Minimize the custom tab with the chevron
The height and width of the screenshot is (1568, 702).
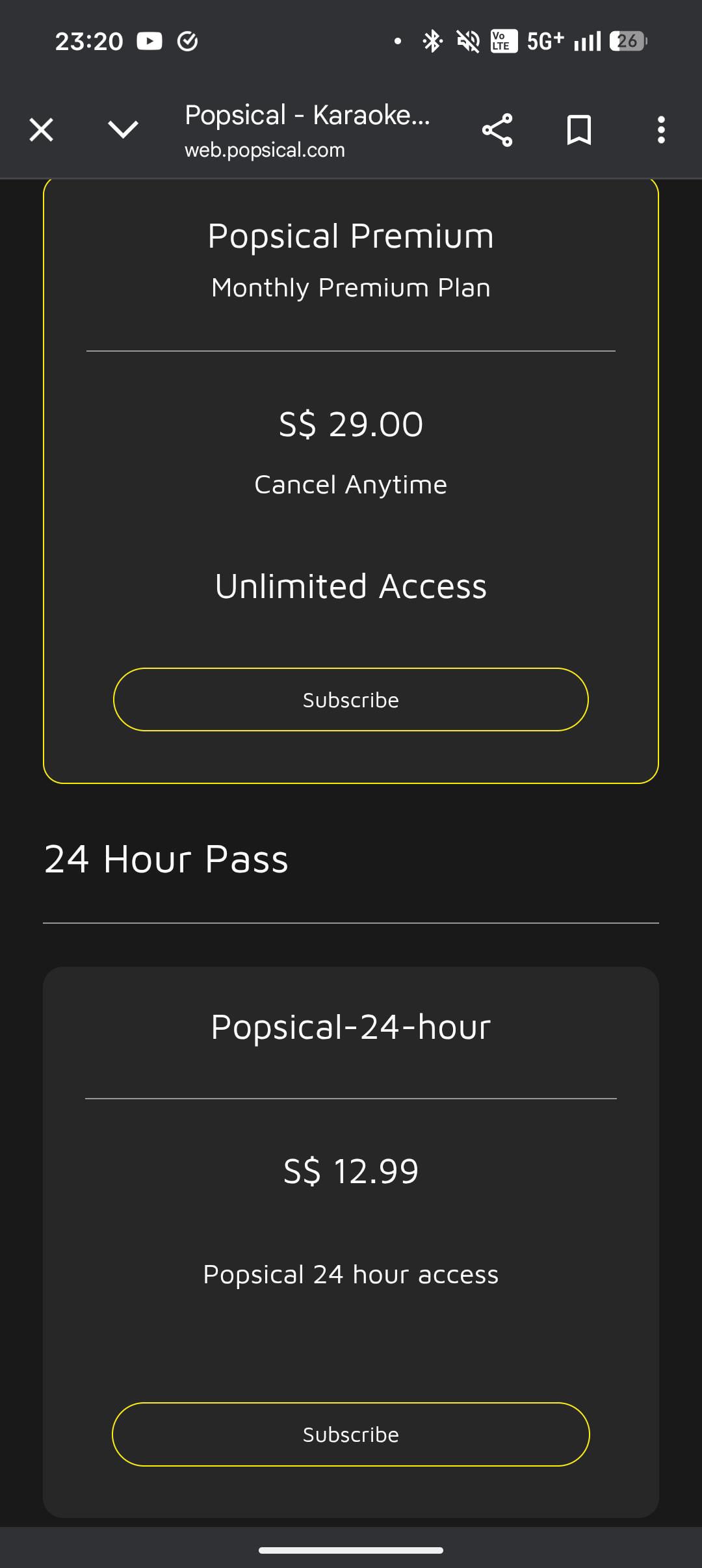pos(123,130)
